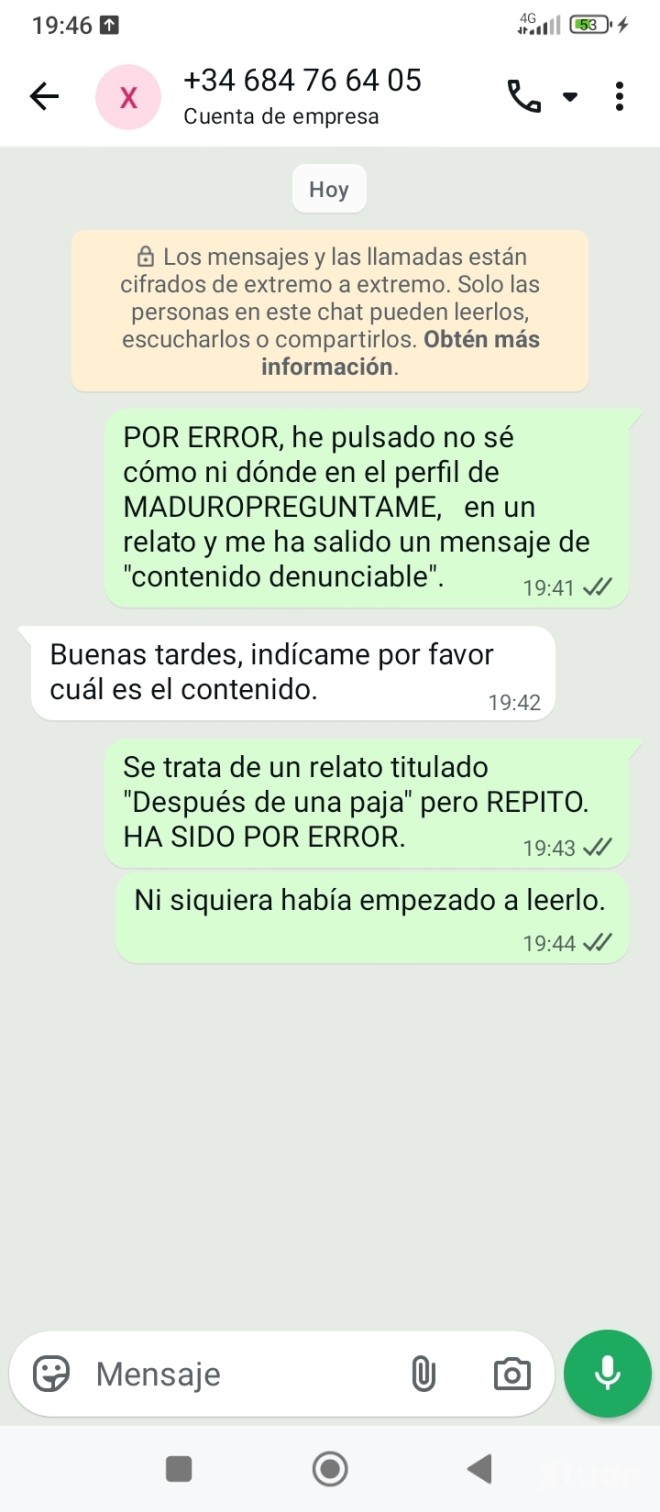Attach a file with the paperclip
The width and height of the screenshot is (660, 1512).
click(x=424, y=1374)
